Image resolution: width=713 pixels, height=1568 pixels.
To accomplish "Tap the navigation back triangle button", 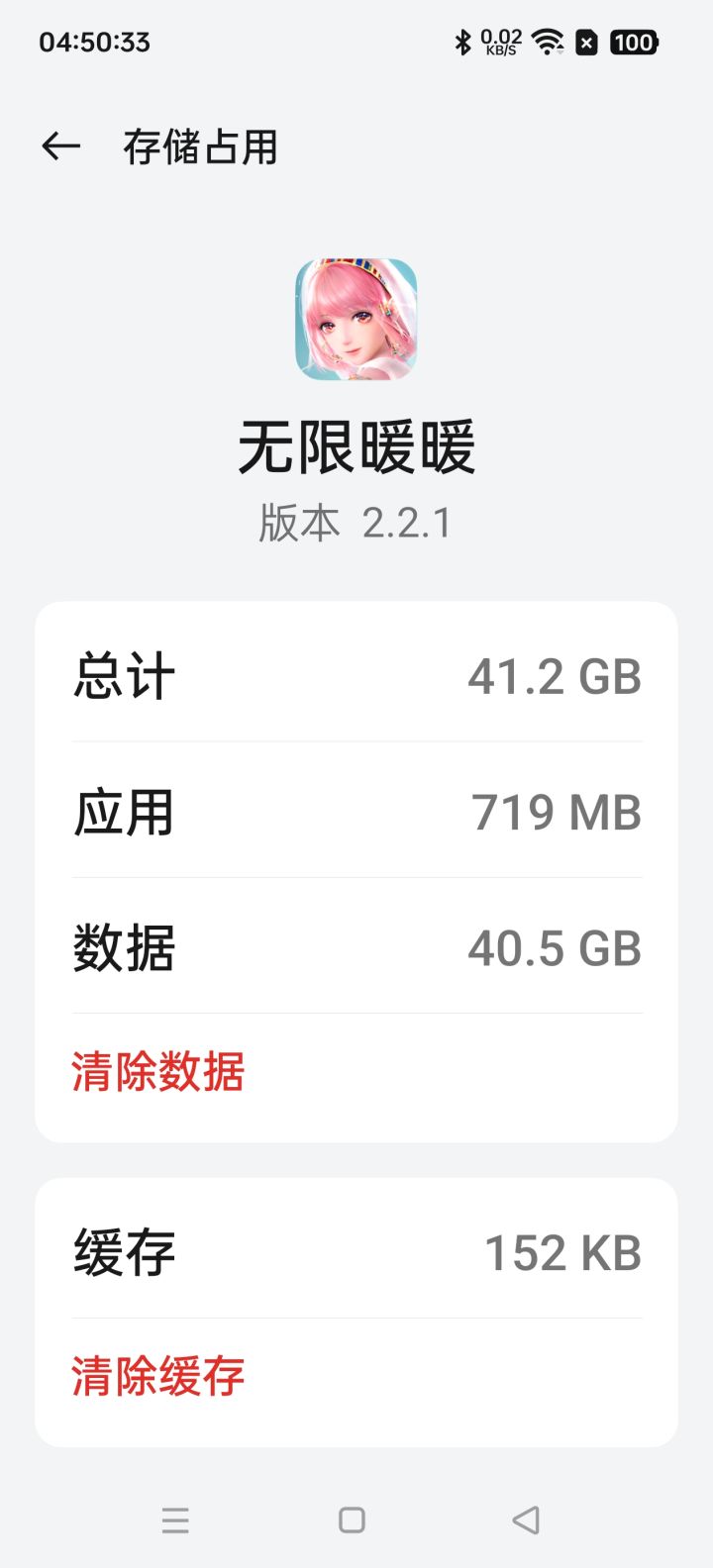I will coord(526,1518).
